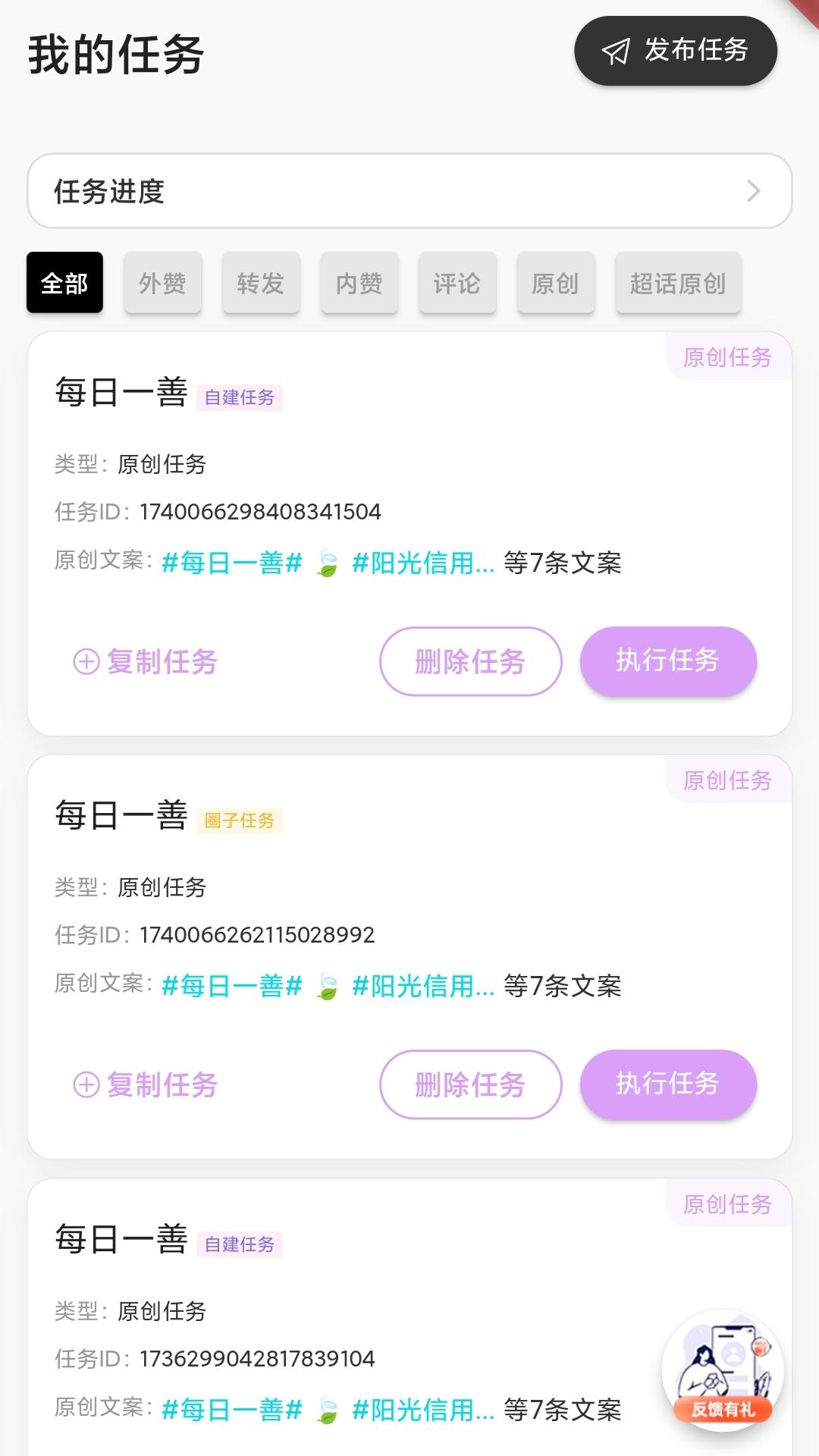Open the 反馈有礼 floating button
Screen dimensions: 819x1456
point(723,1373)
